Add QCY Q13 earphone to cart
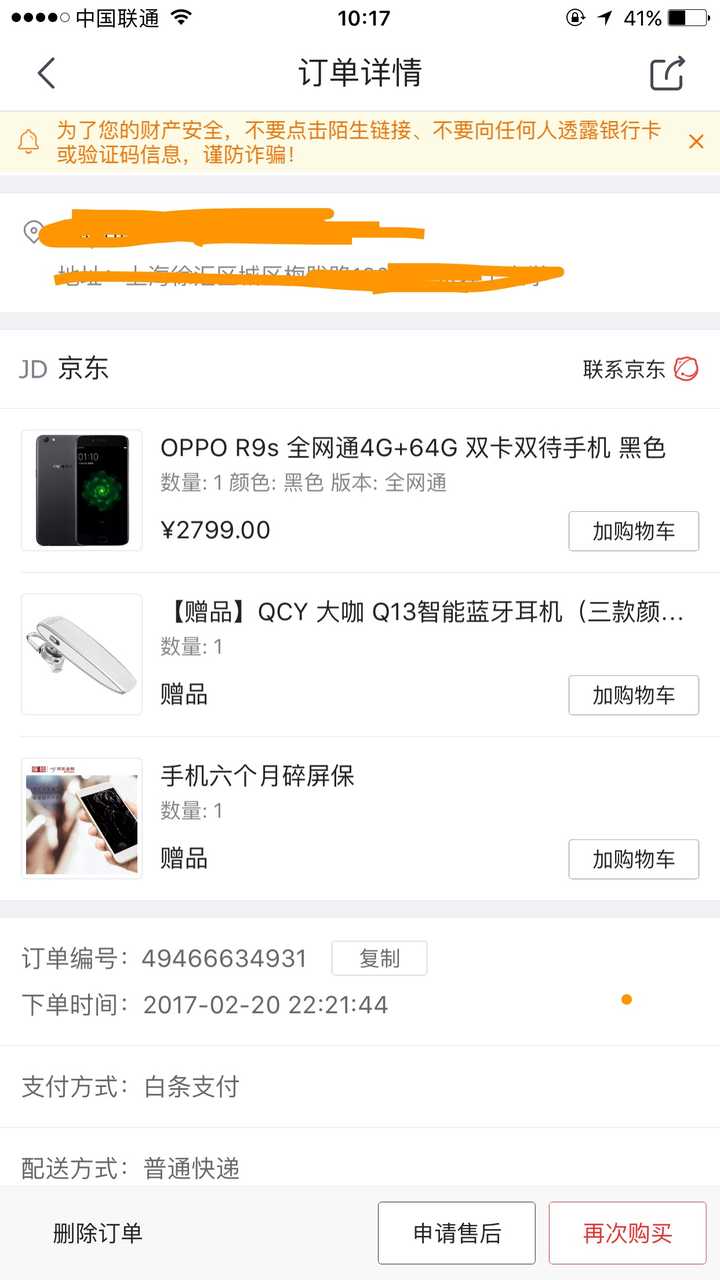The image size is (720, 1280). [633, 695]
